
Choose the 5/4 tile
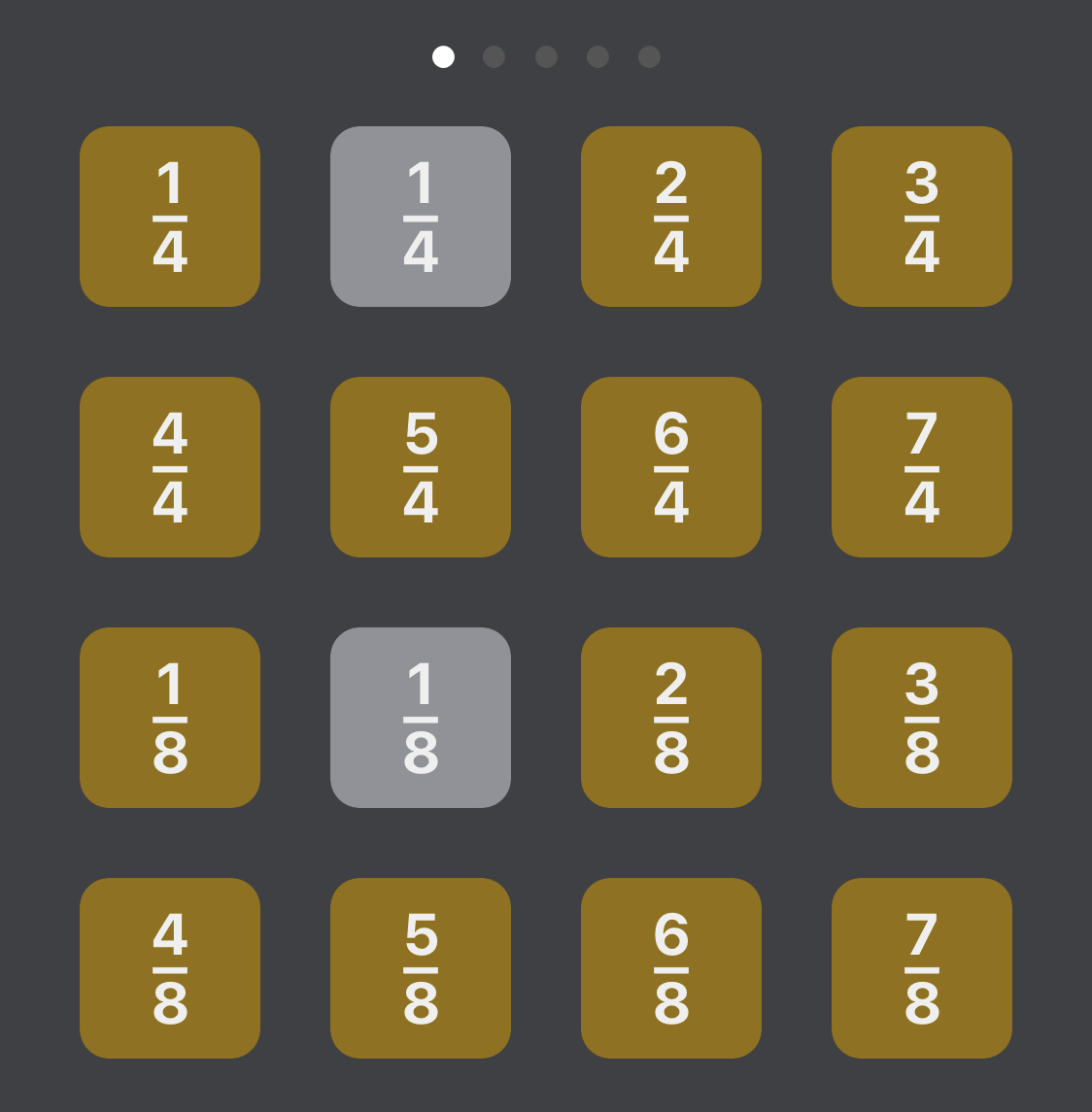(421, 467)
